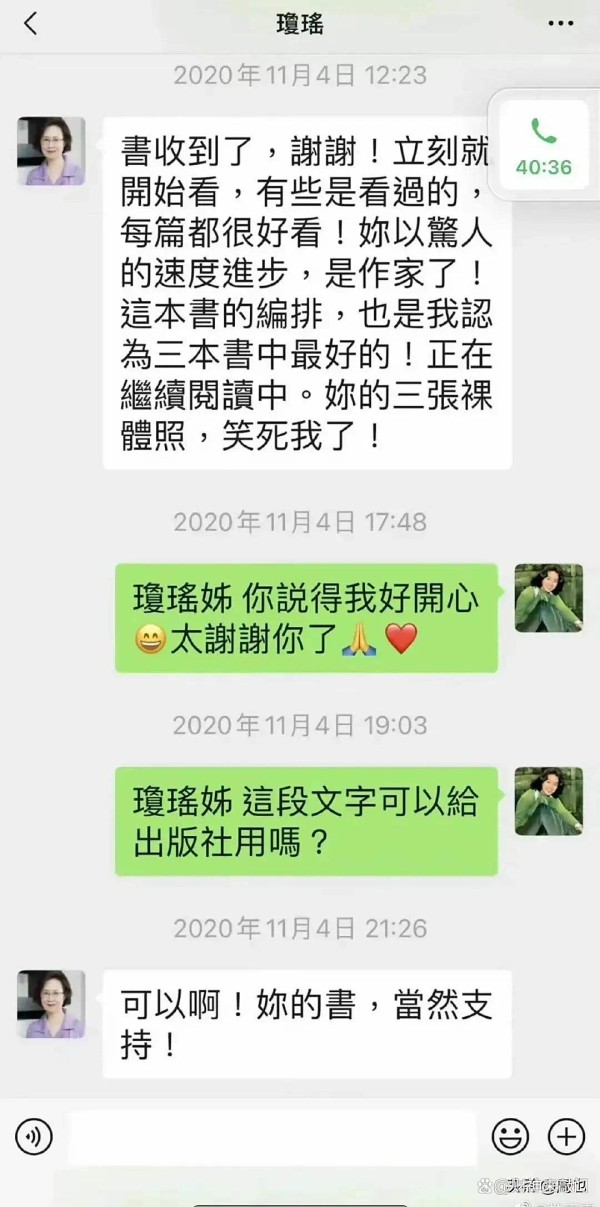Open the emoji sticker panel
The height and width of the screenshot is (1207, 600).
pyautogui.click(x=510, y=1136)
